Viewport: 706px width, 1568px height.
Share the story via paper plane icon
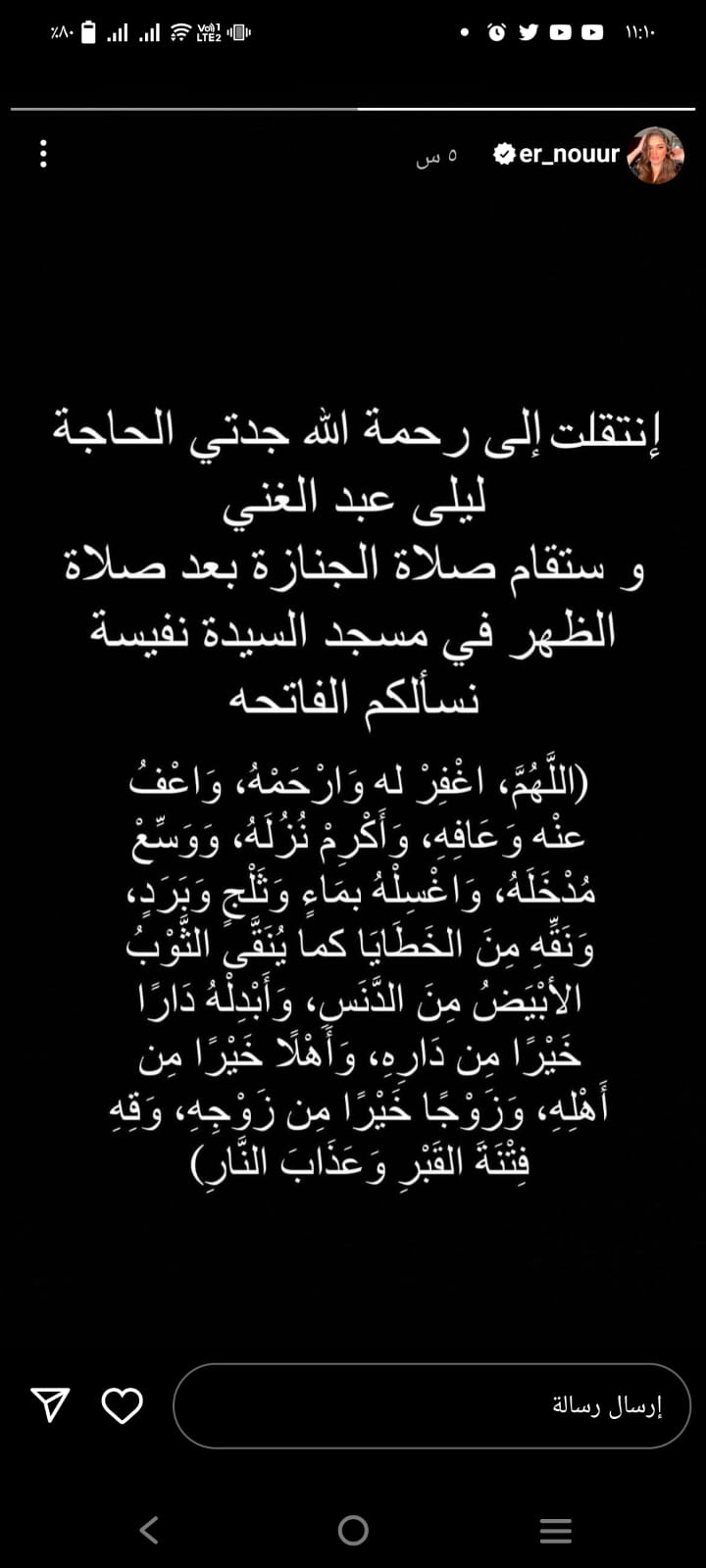(50, 1405)
